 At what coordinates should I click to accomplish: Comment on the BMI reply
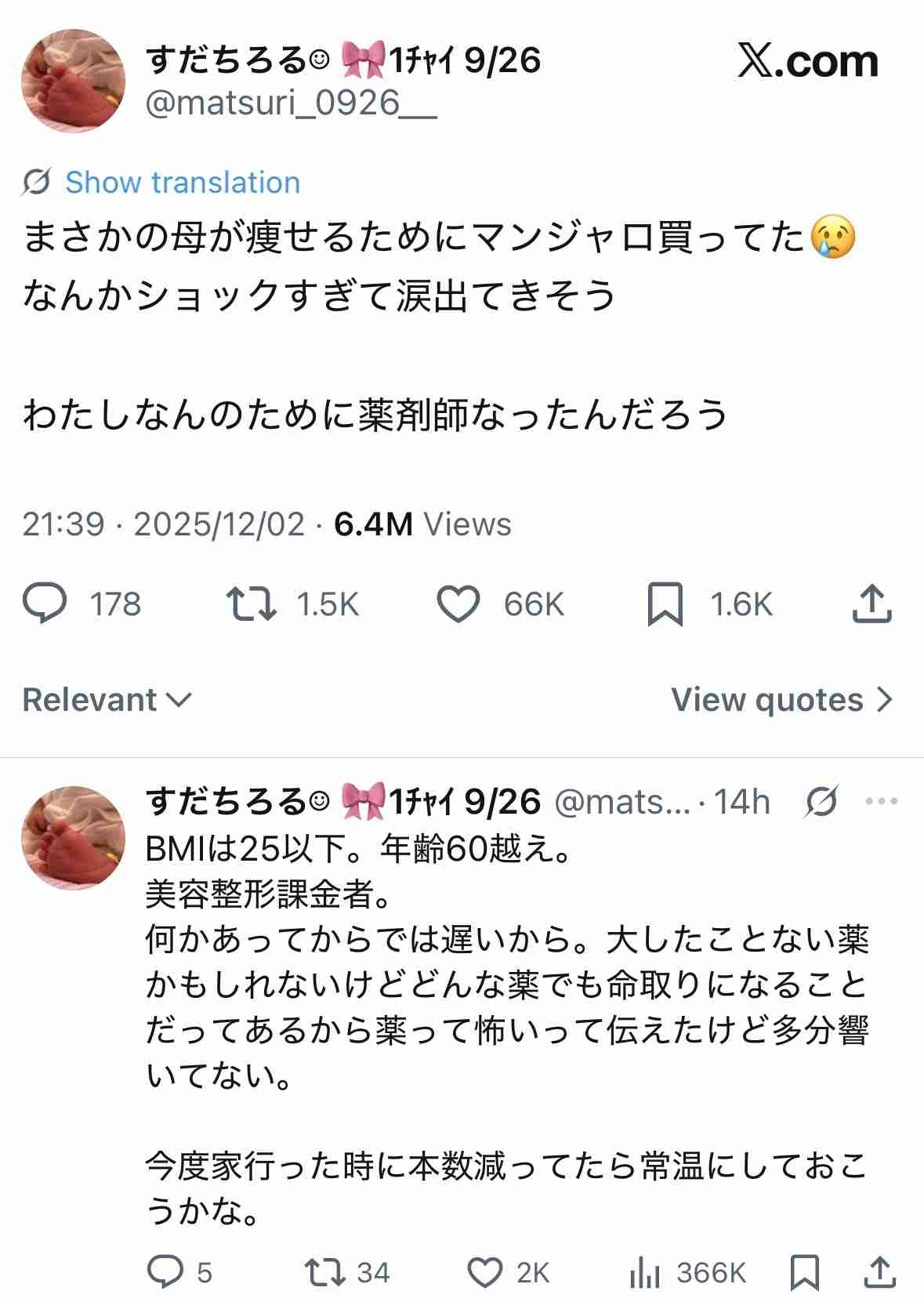click(x=165, y=1271)
